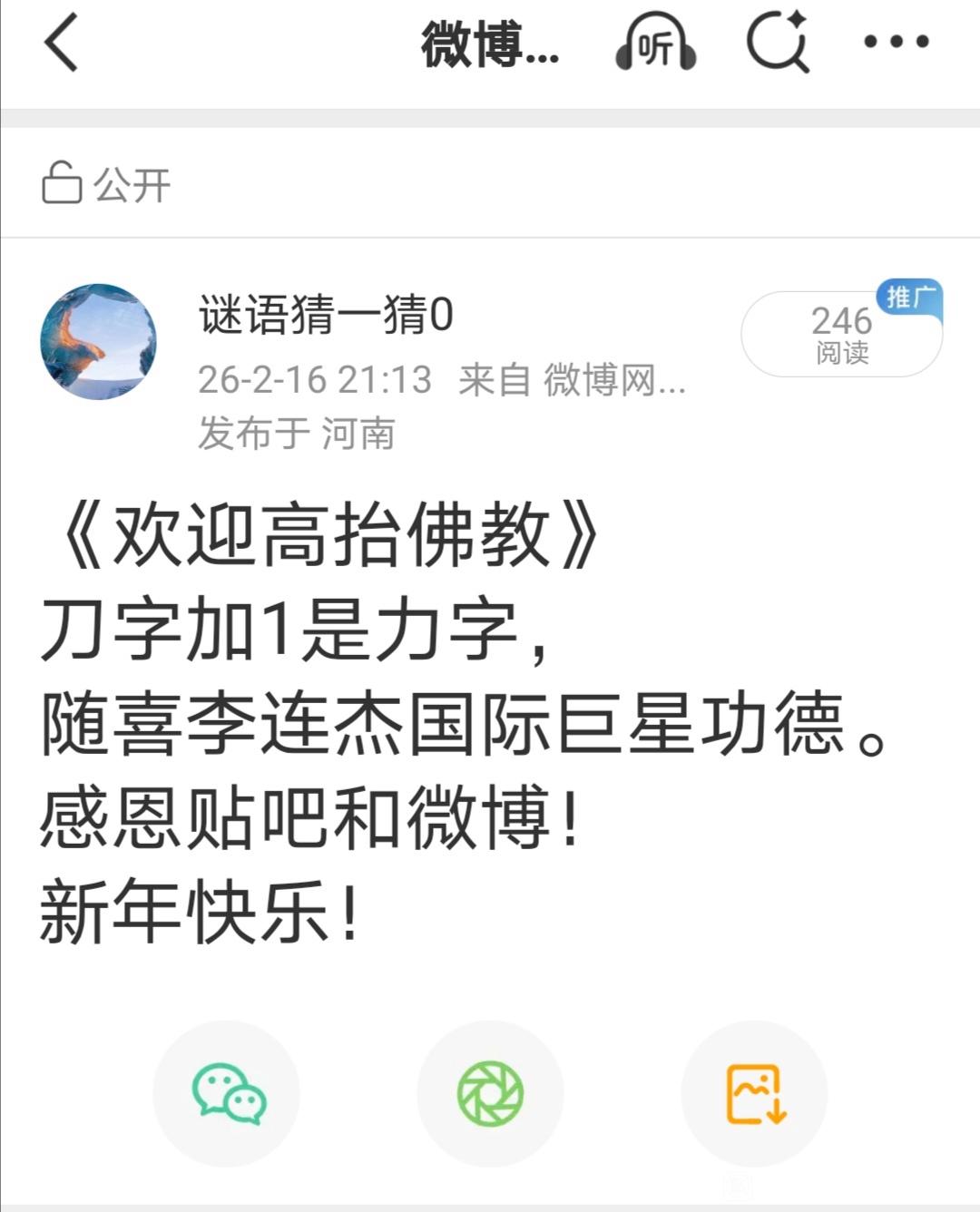Share via the green shutter icon

490,1093
